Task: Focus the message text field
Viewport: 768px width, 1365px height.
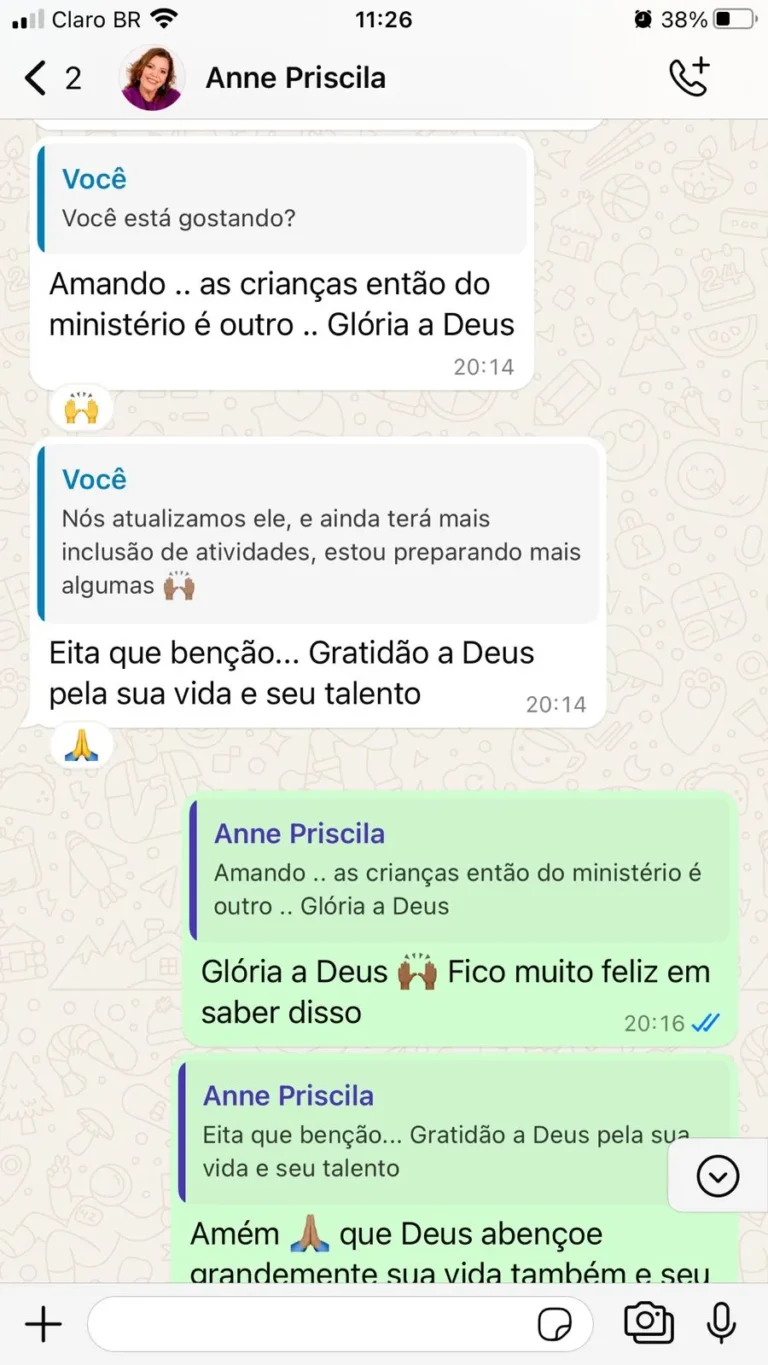Action: click(x=310, y=1324)
